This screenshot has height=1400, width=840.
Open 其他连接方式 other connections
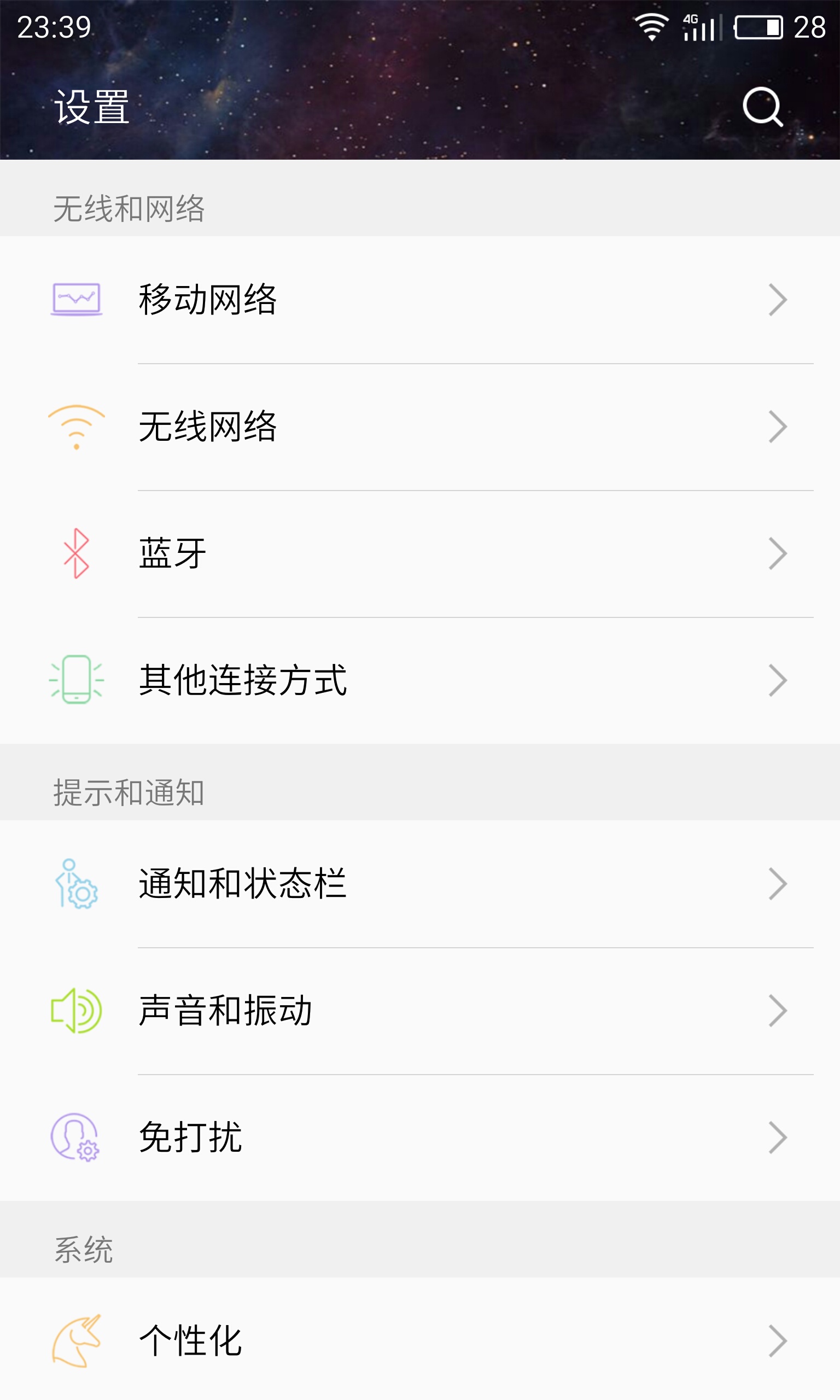point(420,680)
